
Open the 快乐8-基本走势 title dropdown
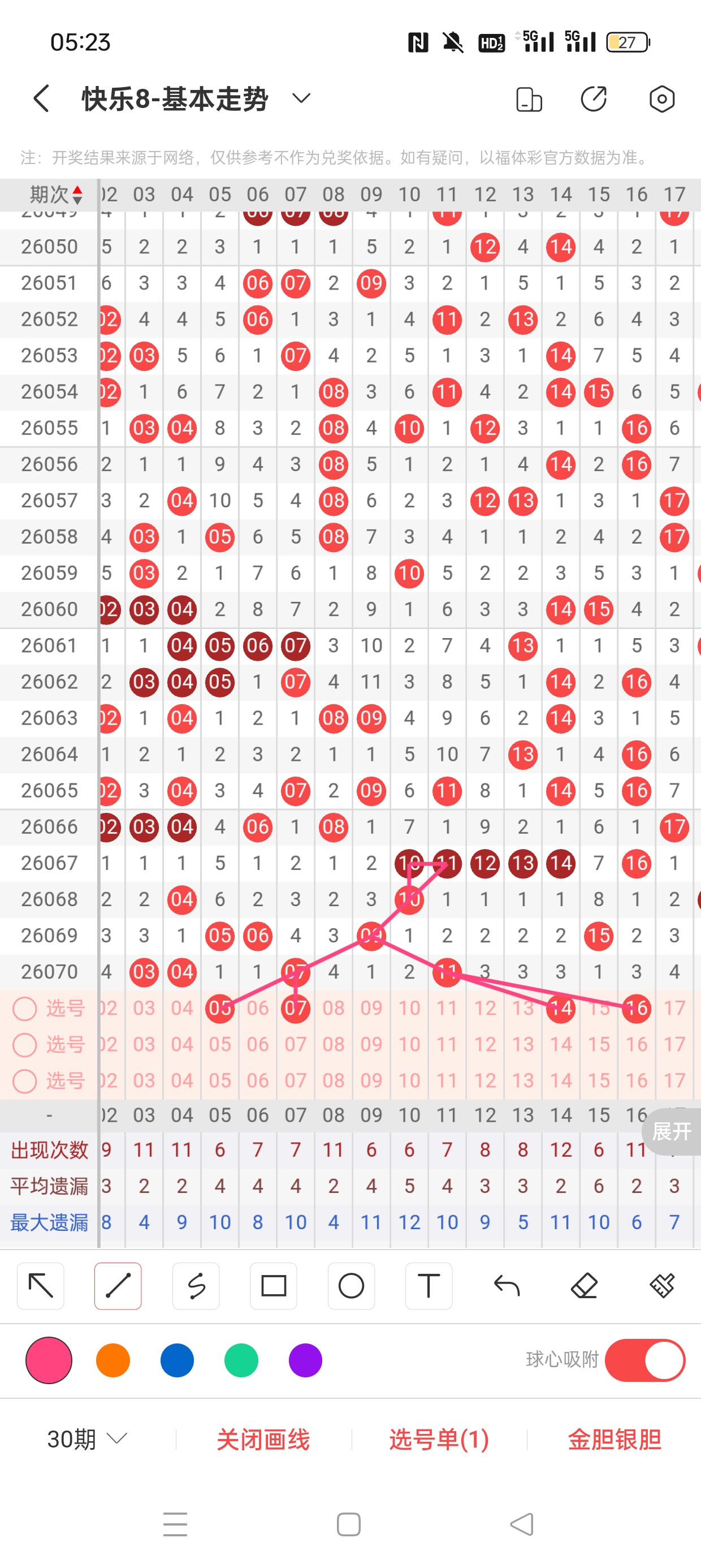(x=301, y=98)
